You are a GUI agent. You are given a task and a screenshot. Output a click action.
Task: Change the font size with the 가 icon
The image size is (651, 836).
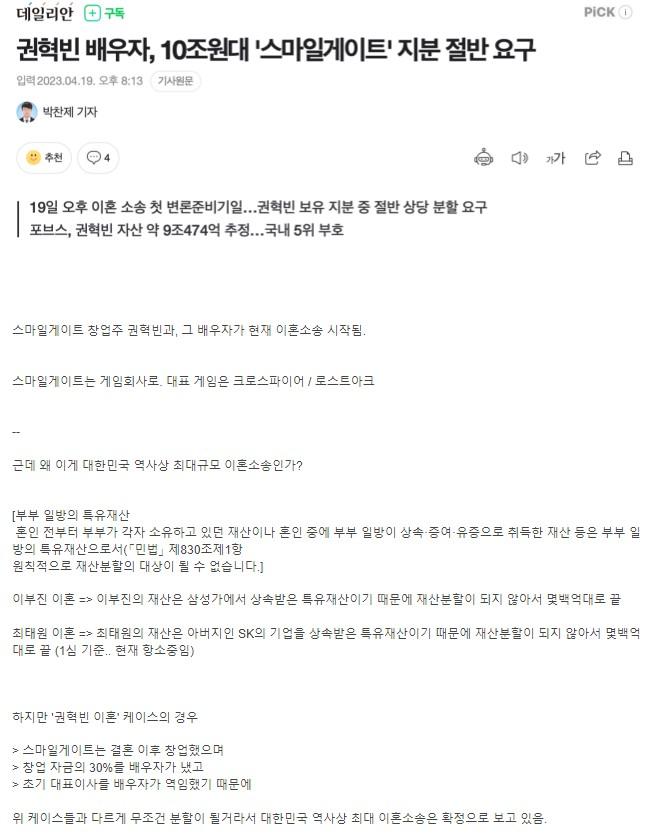click(x=555, y=158)
